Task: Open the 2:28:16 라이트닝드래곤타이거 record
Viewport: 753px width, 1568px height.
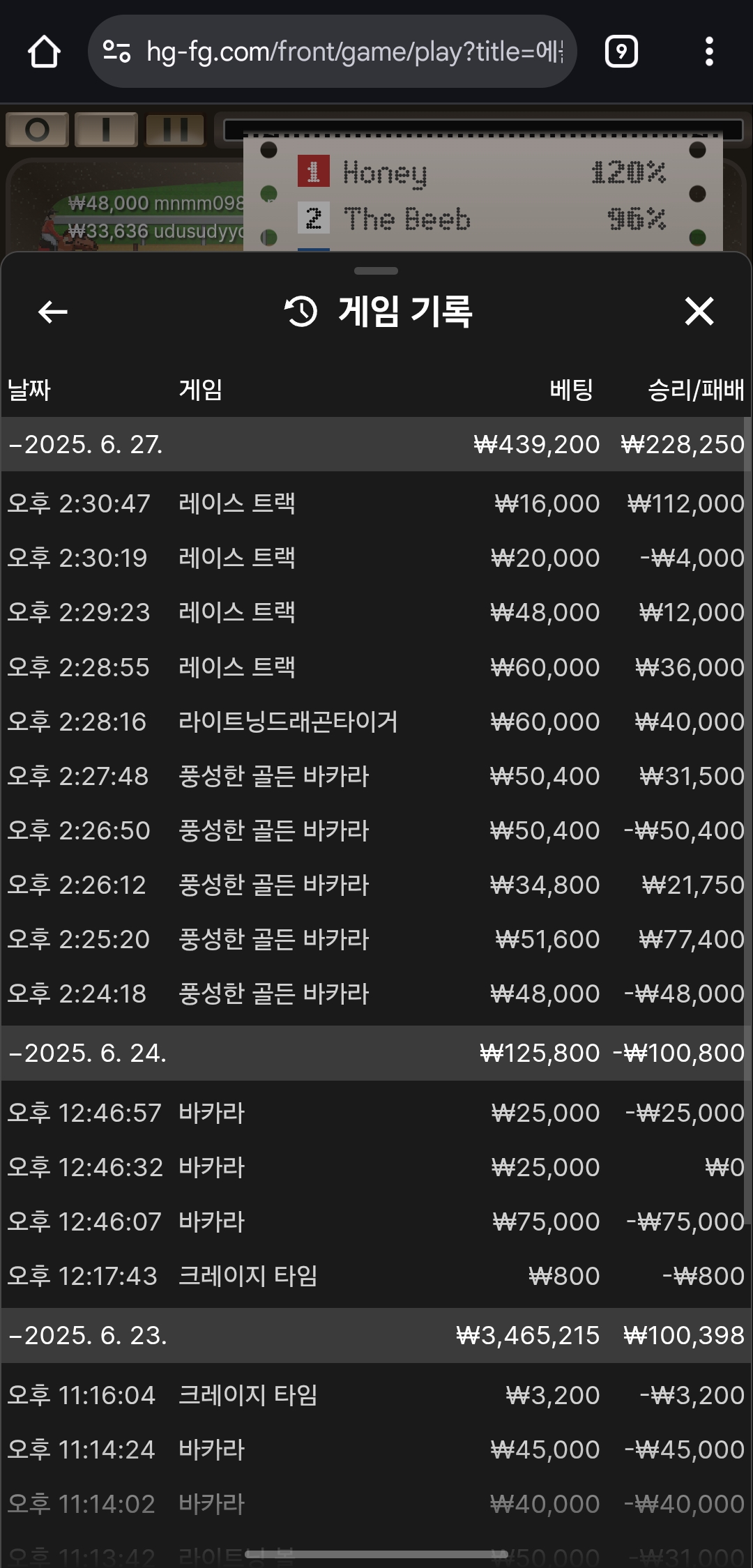Action: point(376,722)
